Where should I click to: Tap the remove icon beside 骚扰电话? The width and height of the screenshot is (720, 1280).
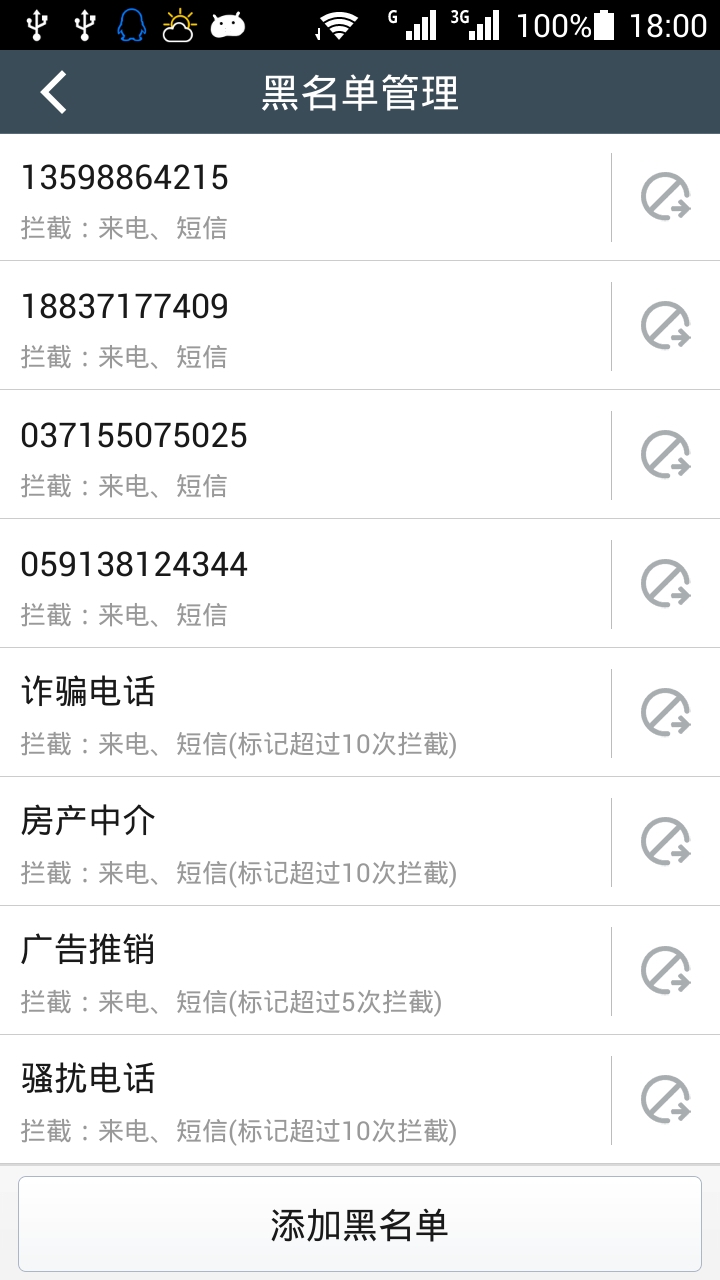(666, 1100)
